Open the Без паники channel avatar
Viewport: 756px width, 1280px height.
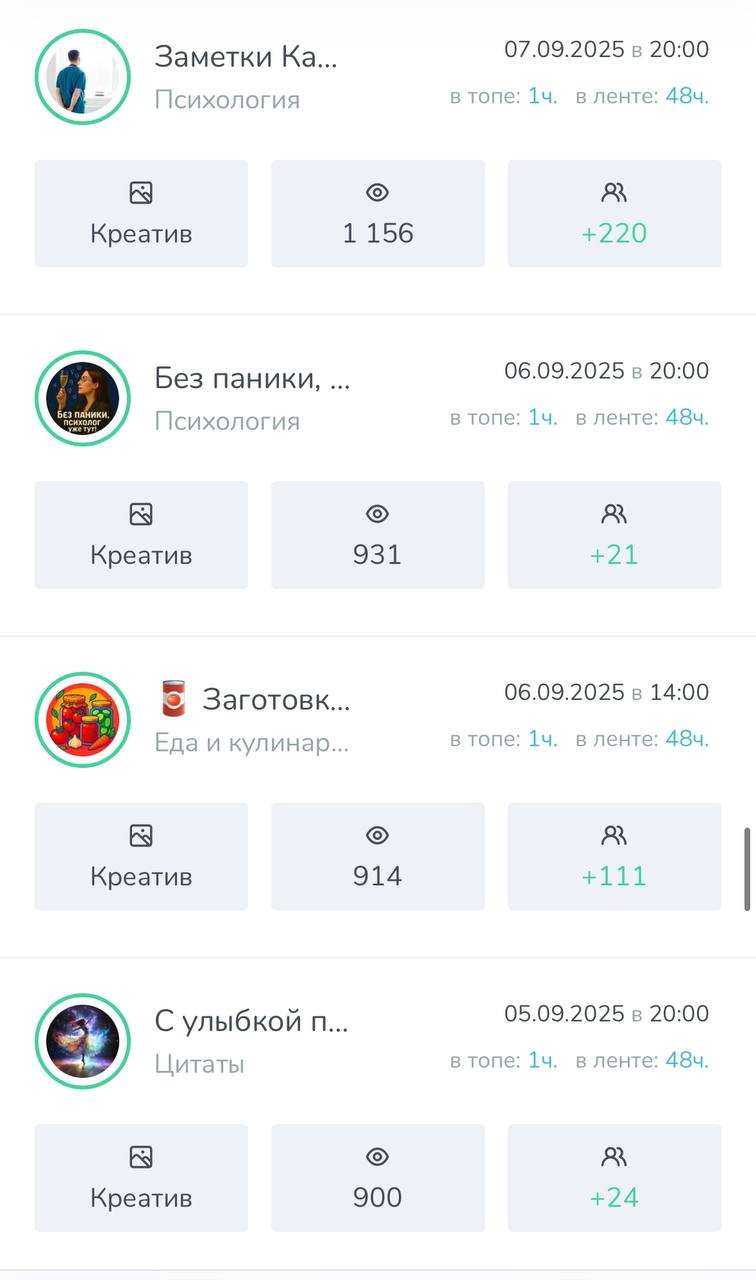pos(83,398)
